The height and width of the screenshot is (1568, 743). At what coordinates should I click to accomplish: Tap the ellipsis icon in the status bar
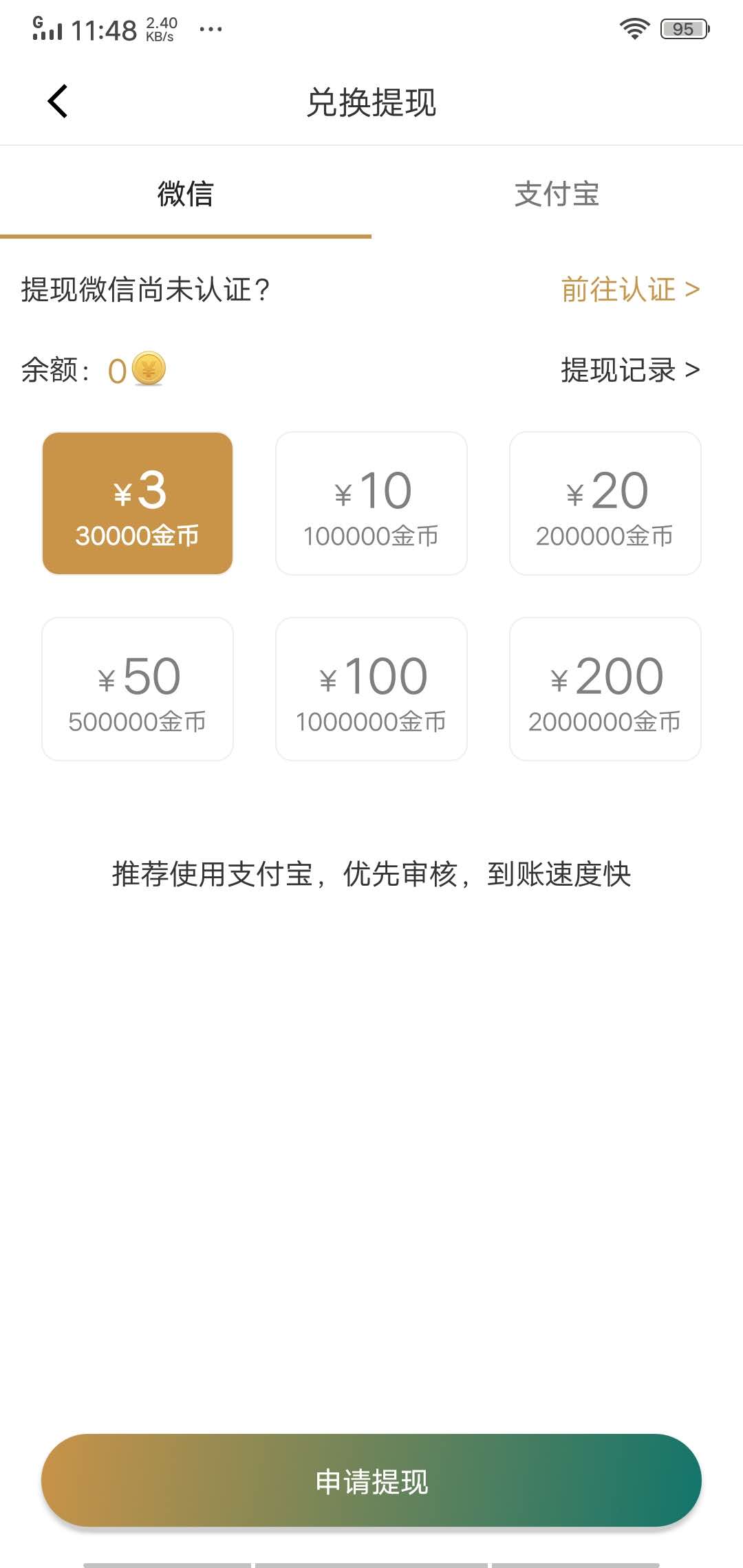point(211,29)
